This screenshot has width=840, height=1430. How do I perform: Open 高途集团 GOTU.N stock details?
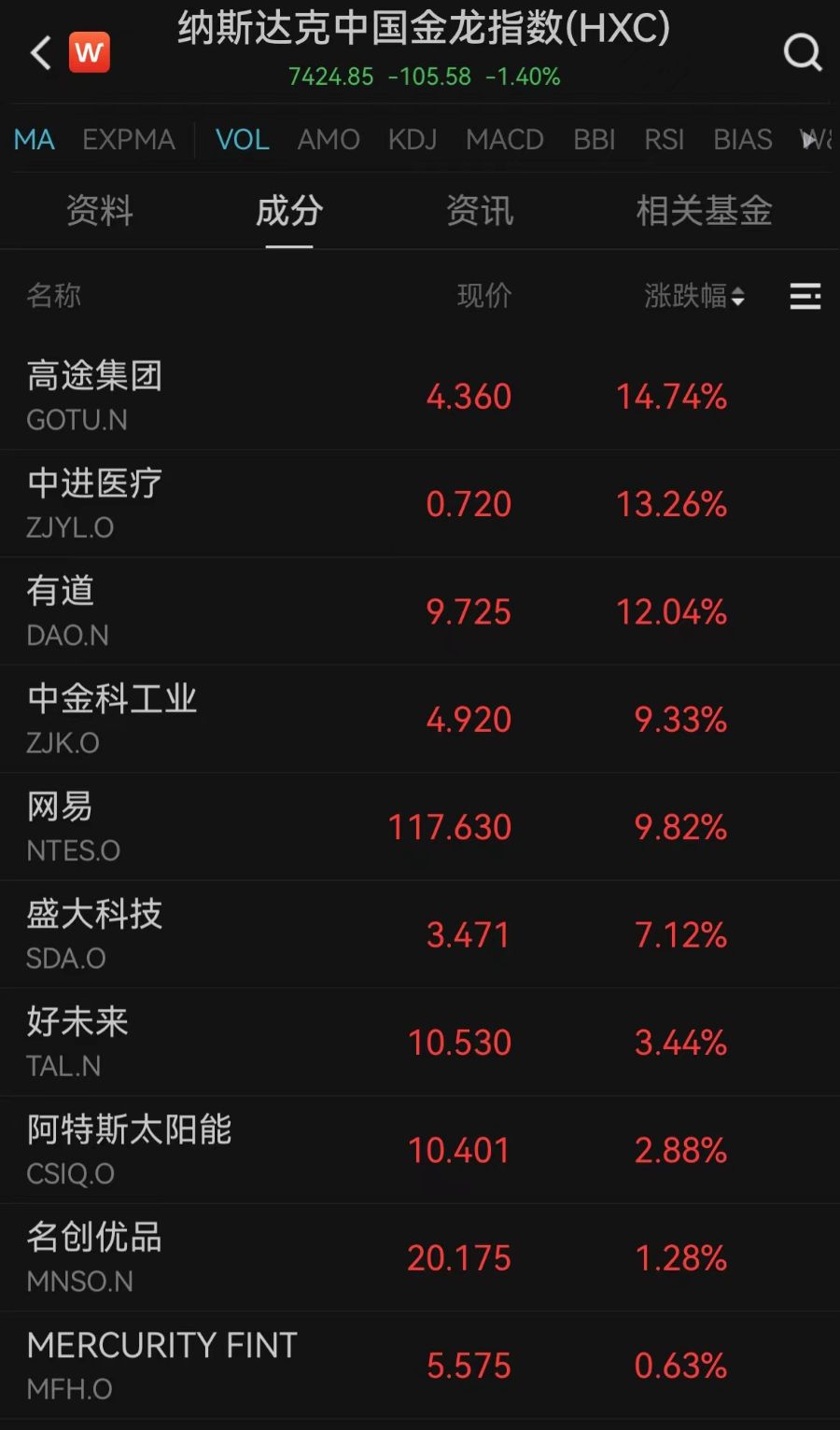(x=420, y=397)
